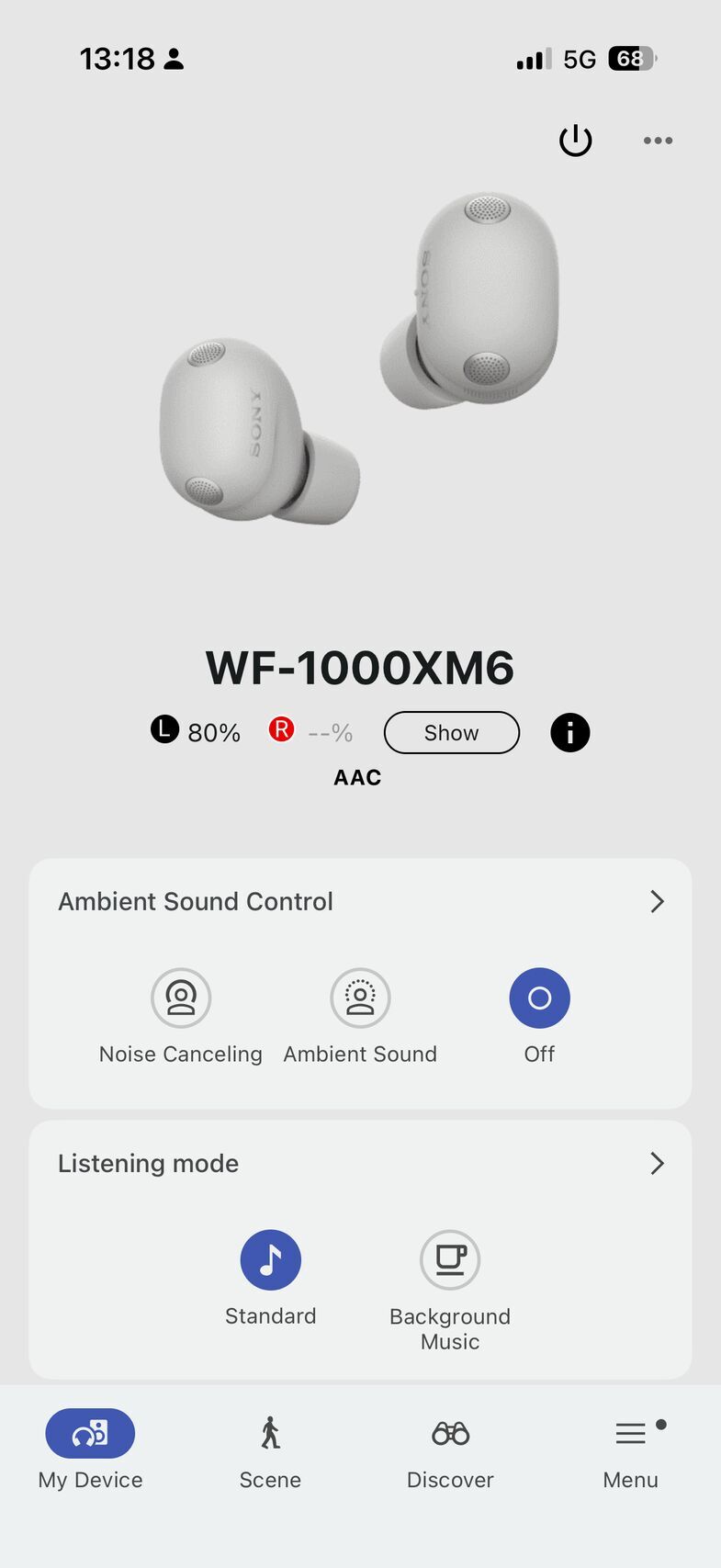Open the Menu tab with notification dot

(631, 1451)
